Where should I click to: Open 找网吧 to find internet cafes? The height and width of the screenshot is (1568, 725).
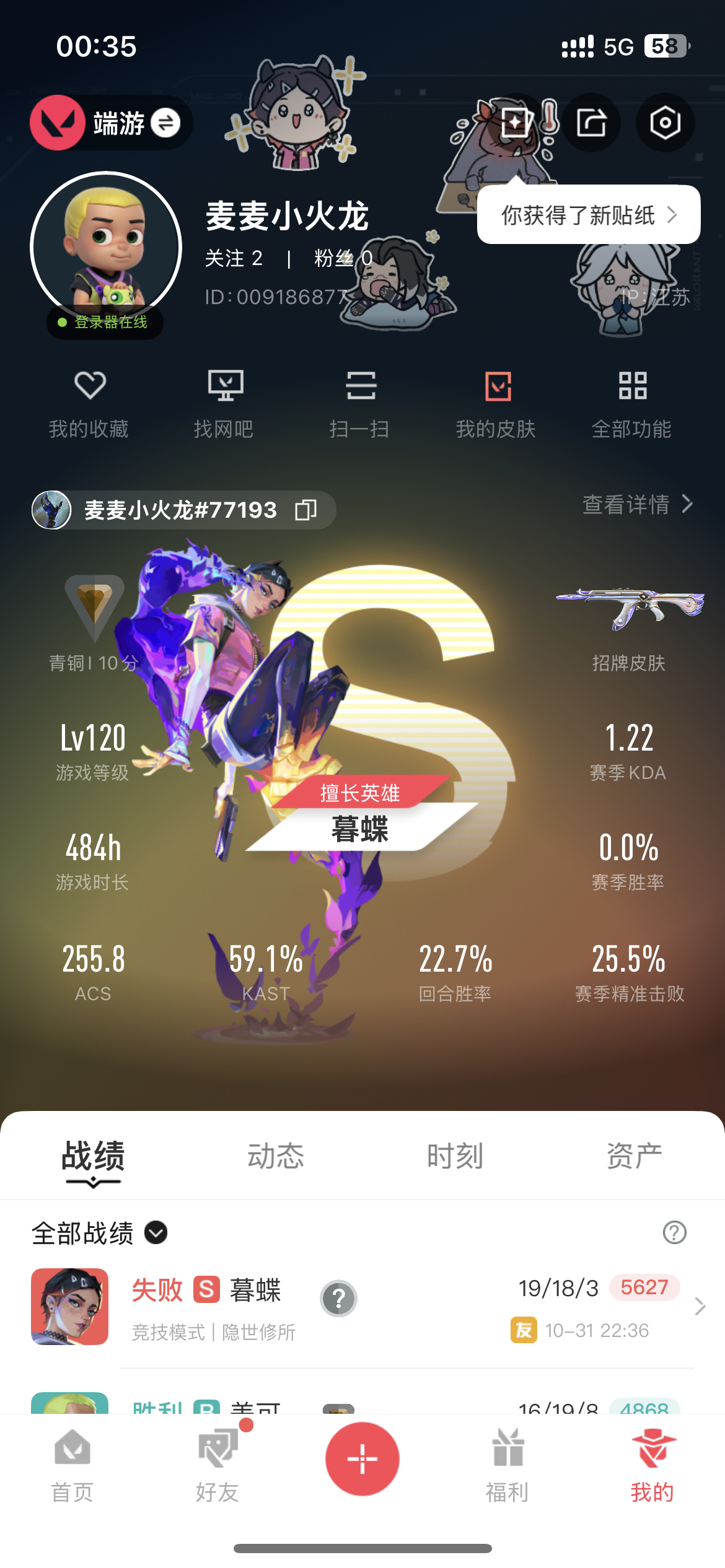coord(224,403)
